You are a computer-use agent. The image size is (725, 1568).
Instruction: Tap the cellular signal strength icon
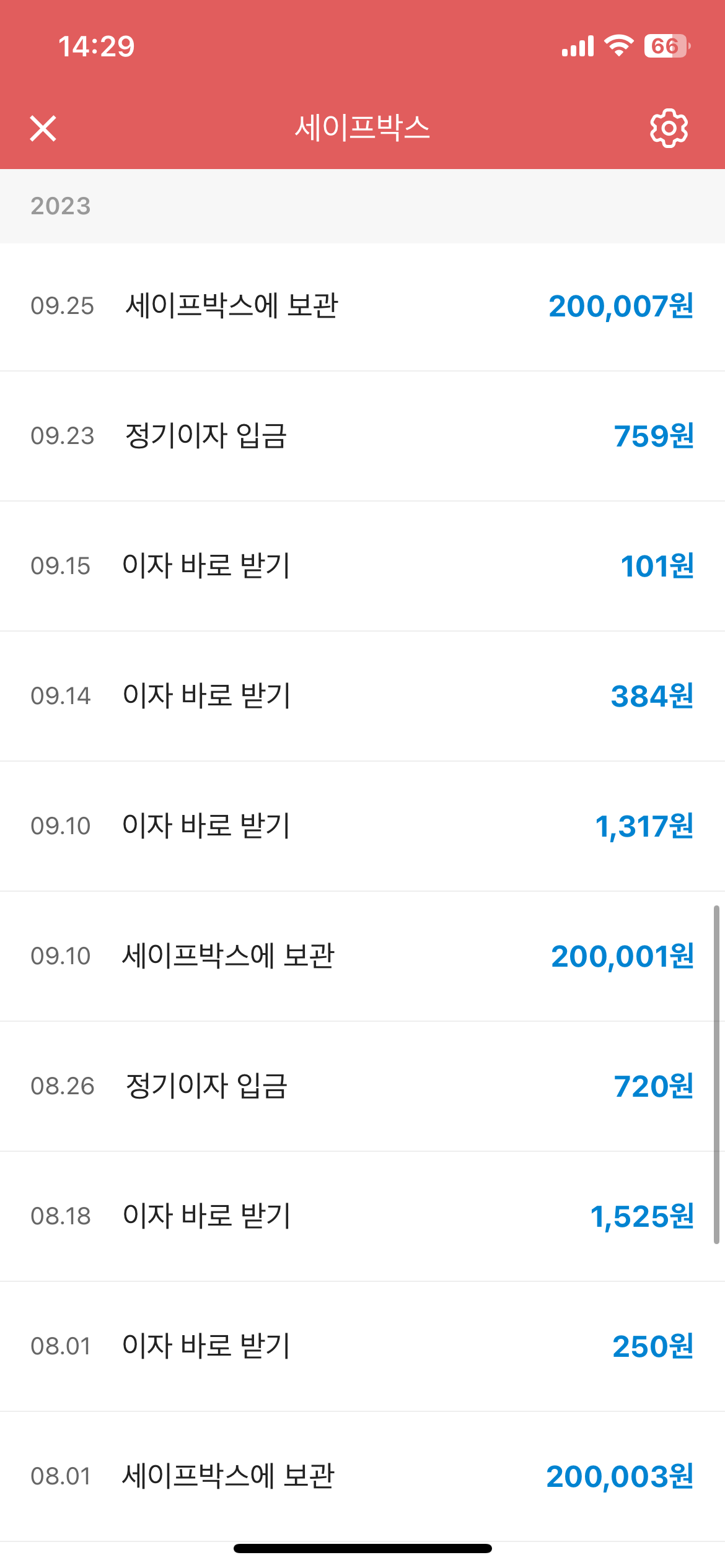578,45
